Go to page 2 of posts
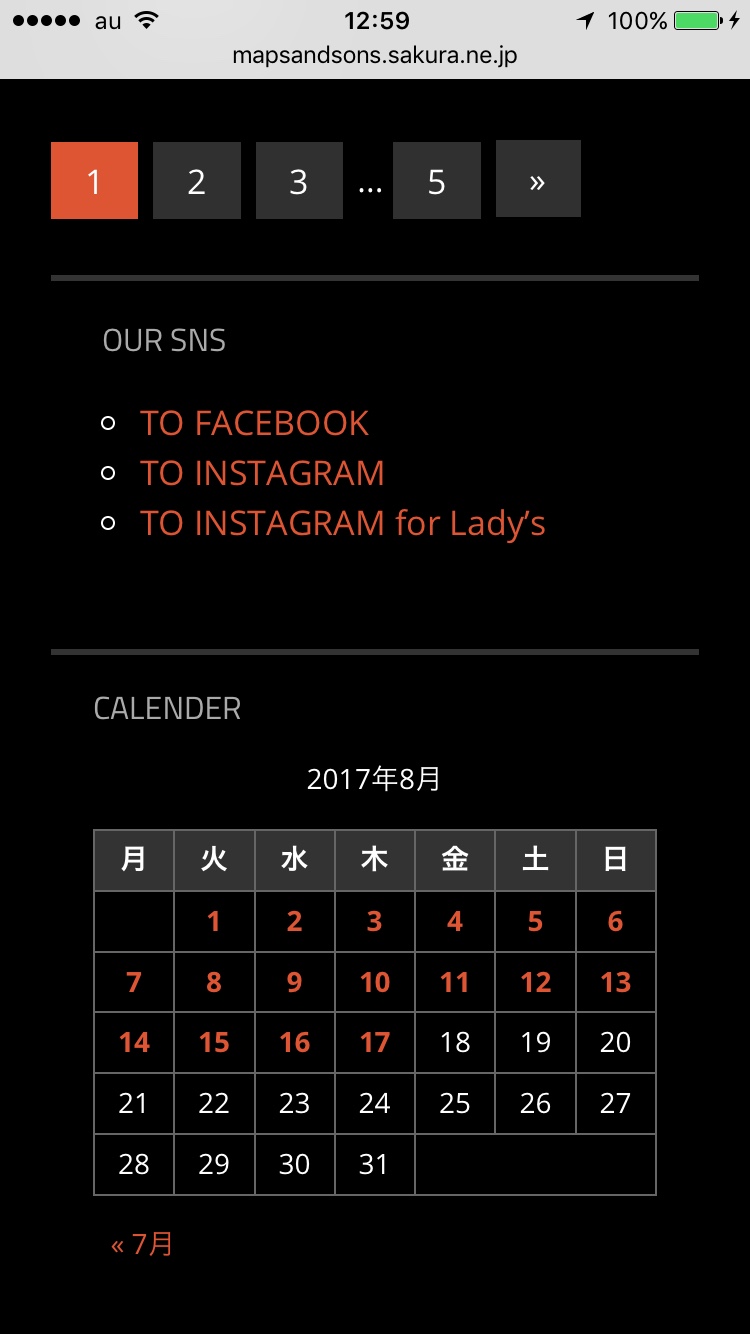750x1334 pixels. pyautogui.click(x=196, y=181)
